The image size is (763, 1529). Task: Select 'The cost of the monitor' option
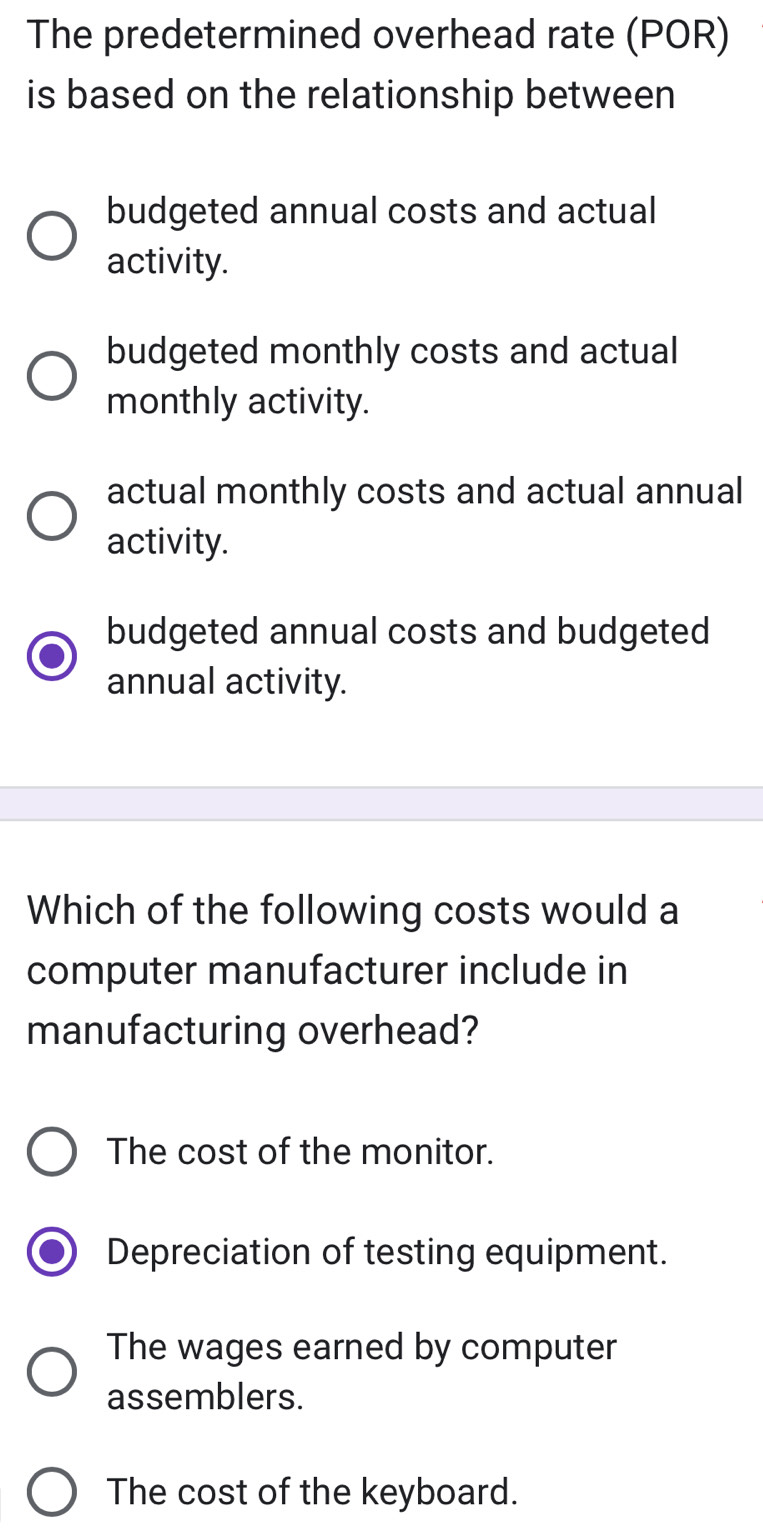click(x=52, y=1152)
